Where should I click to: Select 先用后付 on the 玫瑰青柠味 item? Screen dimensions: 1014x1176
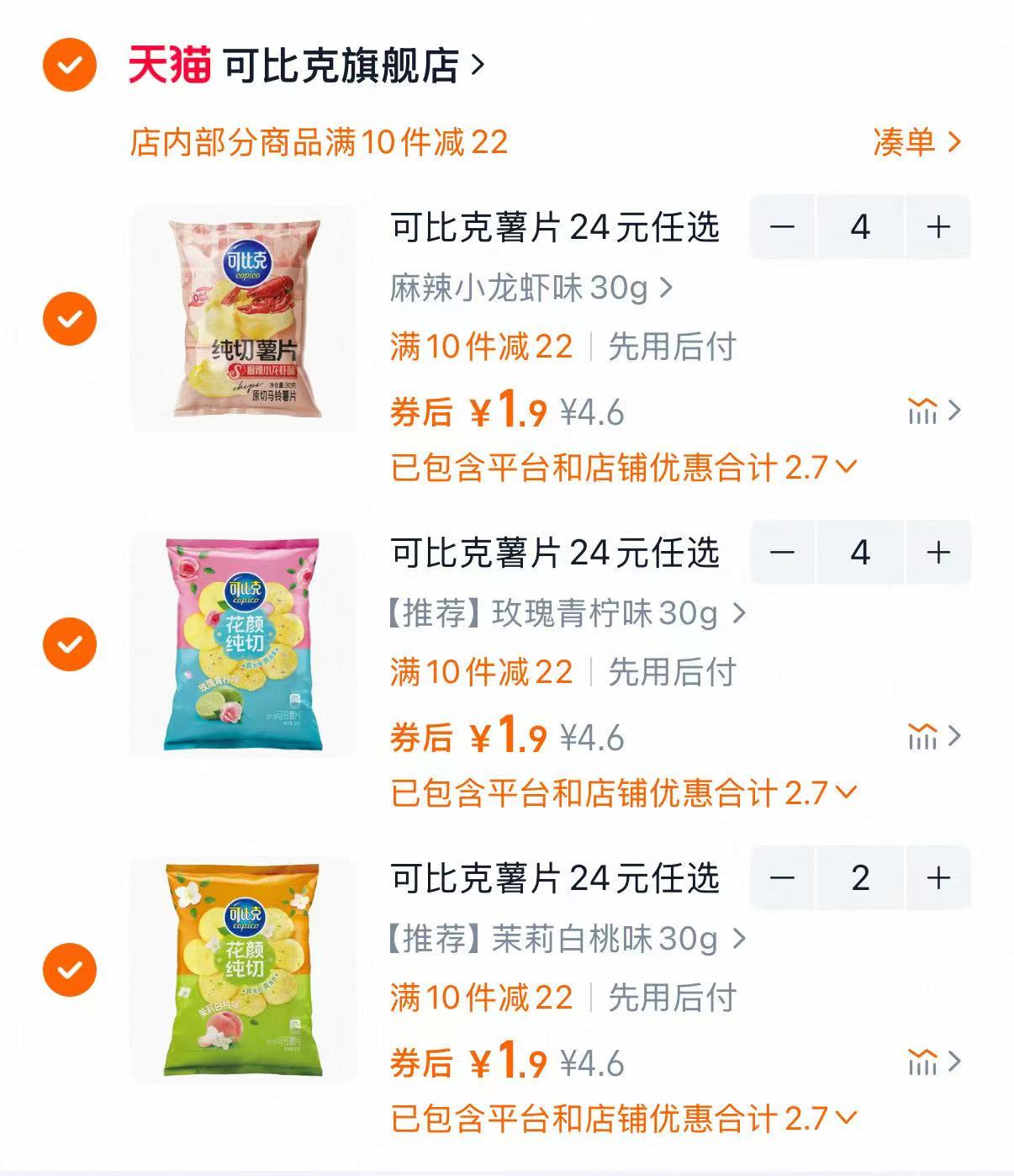(x=673, y=672)
